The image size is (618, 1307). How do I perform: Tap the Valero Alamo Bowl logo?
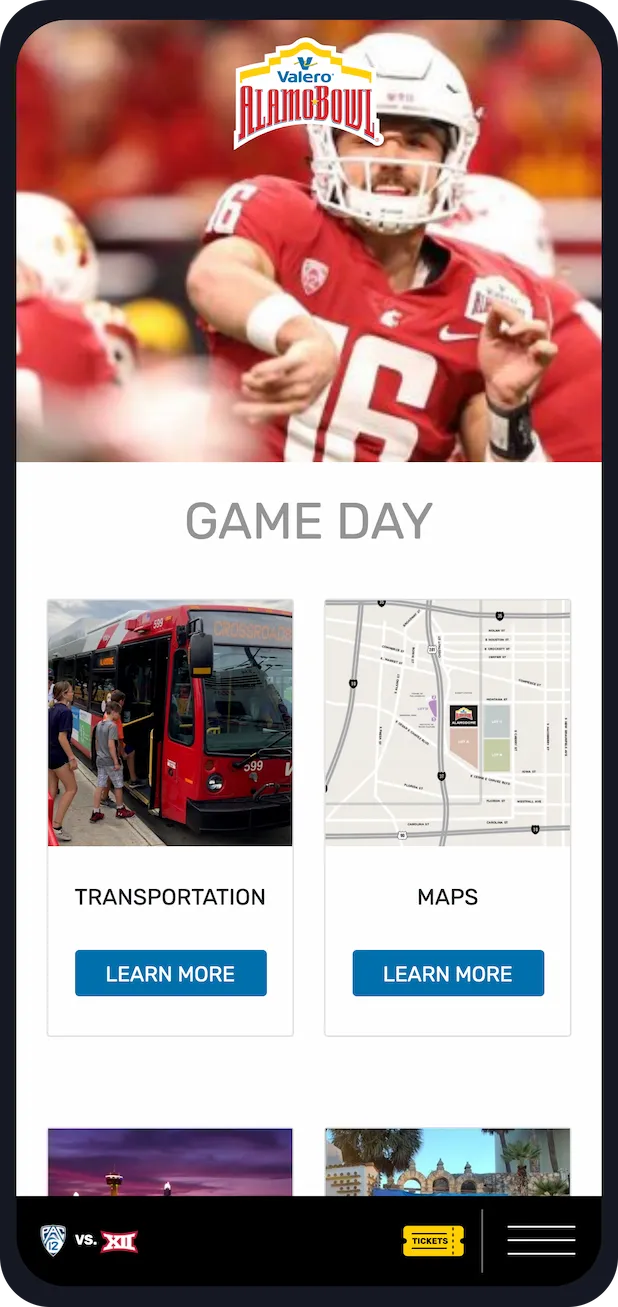pos(308,94)
